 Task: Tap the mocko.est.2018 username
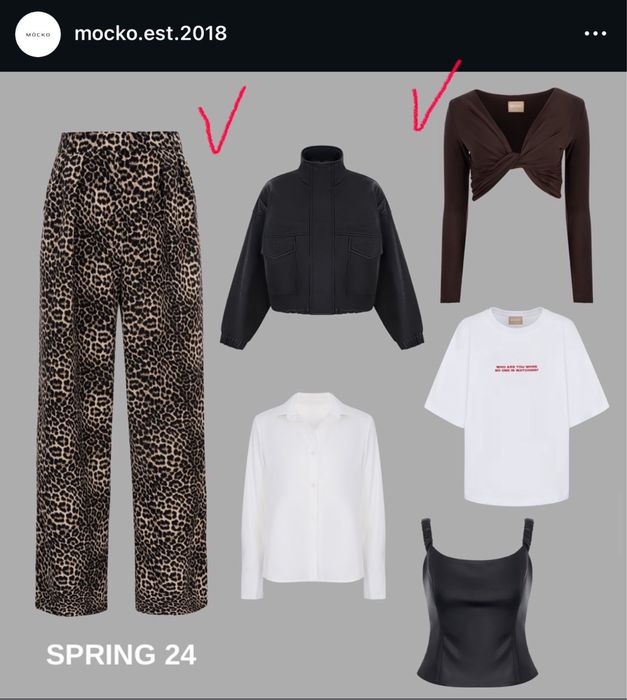pyautogui.click(x=150, y=34)
